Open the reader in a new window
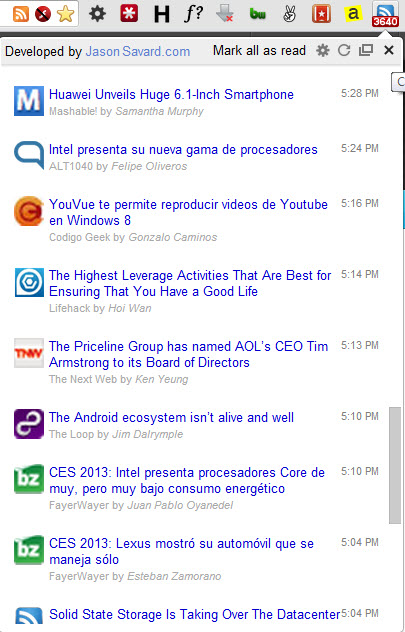The image size is (405, 632). pyautogui.click(x=366, y=50)
